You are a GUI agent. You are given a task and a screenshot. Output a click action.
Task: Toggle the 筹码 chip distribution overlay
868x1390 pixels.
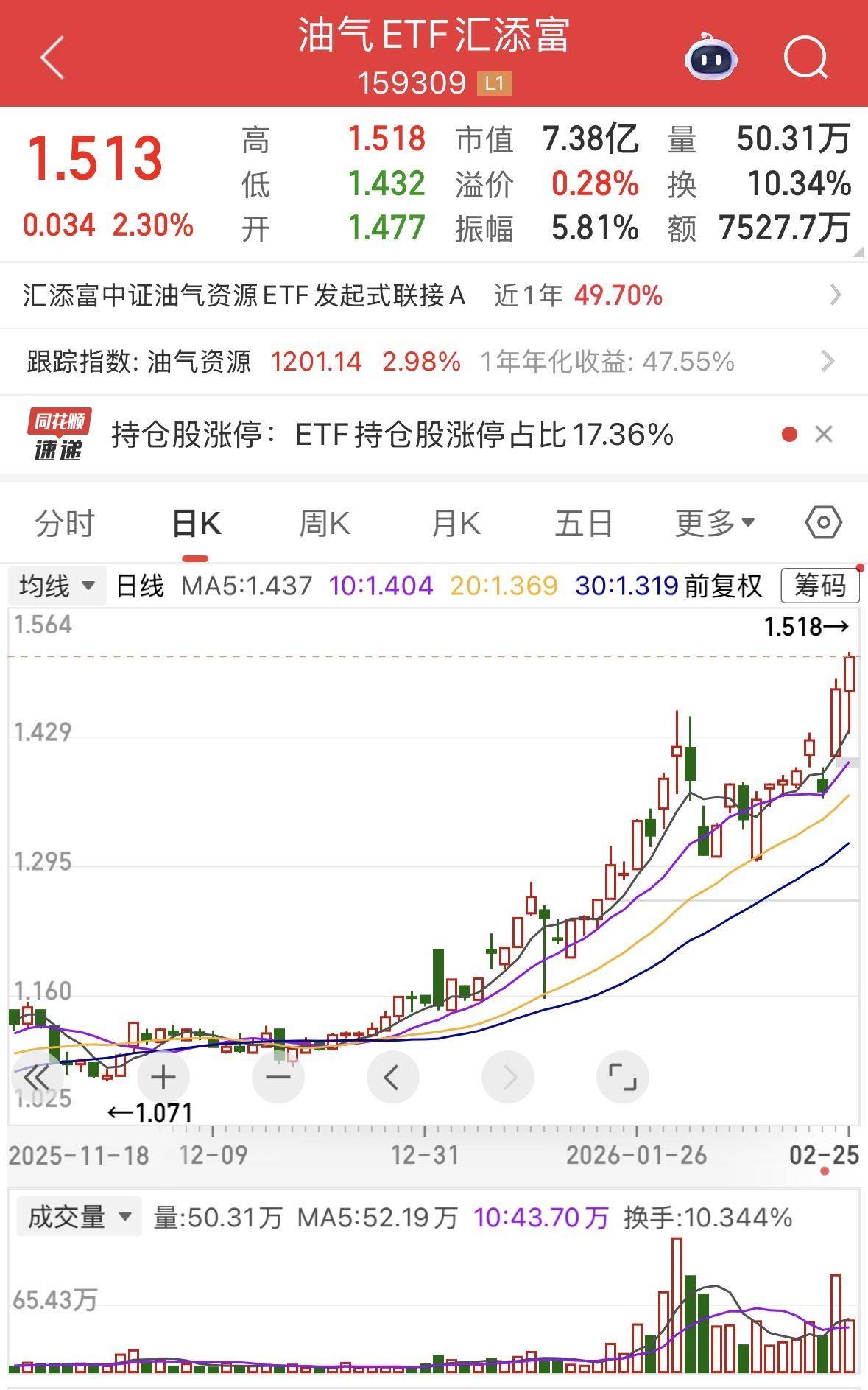pos(822,586)
